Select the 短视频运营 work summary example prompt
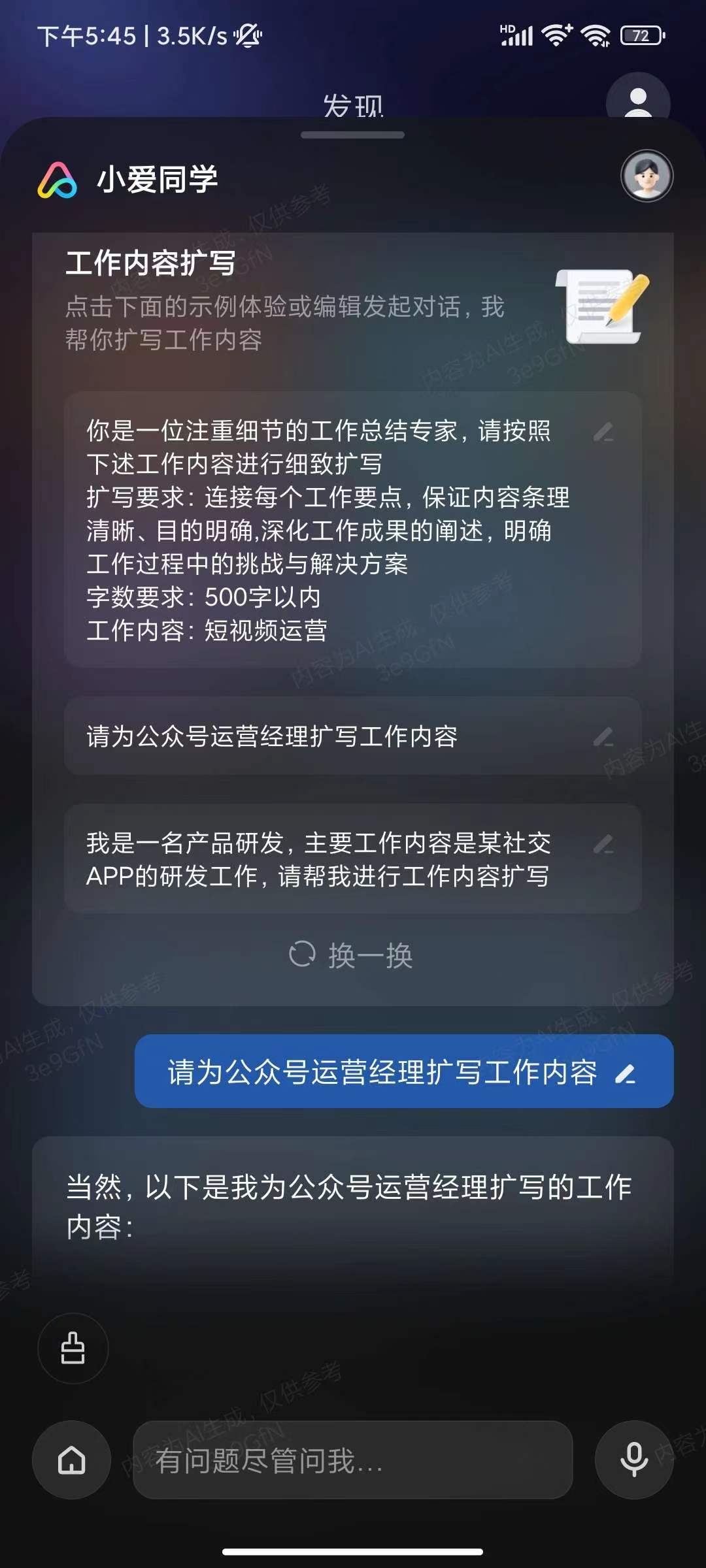 [353, 529]
